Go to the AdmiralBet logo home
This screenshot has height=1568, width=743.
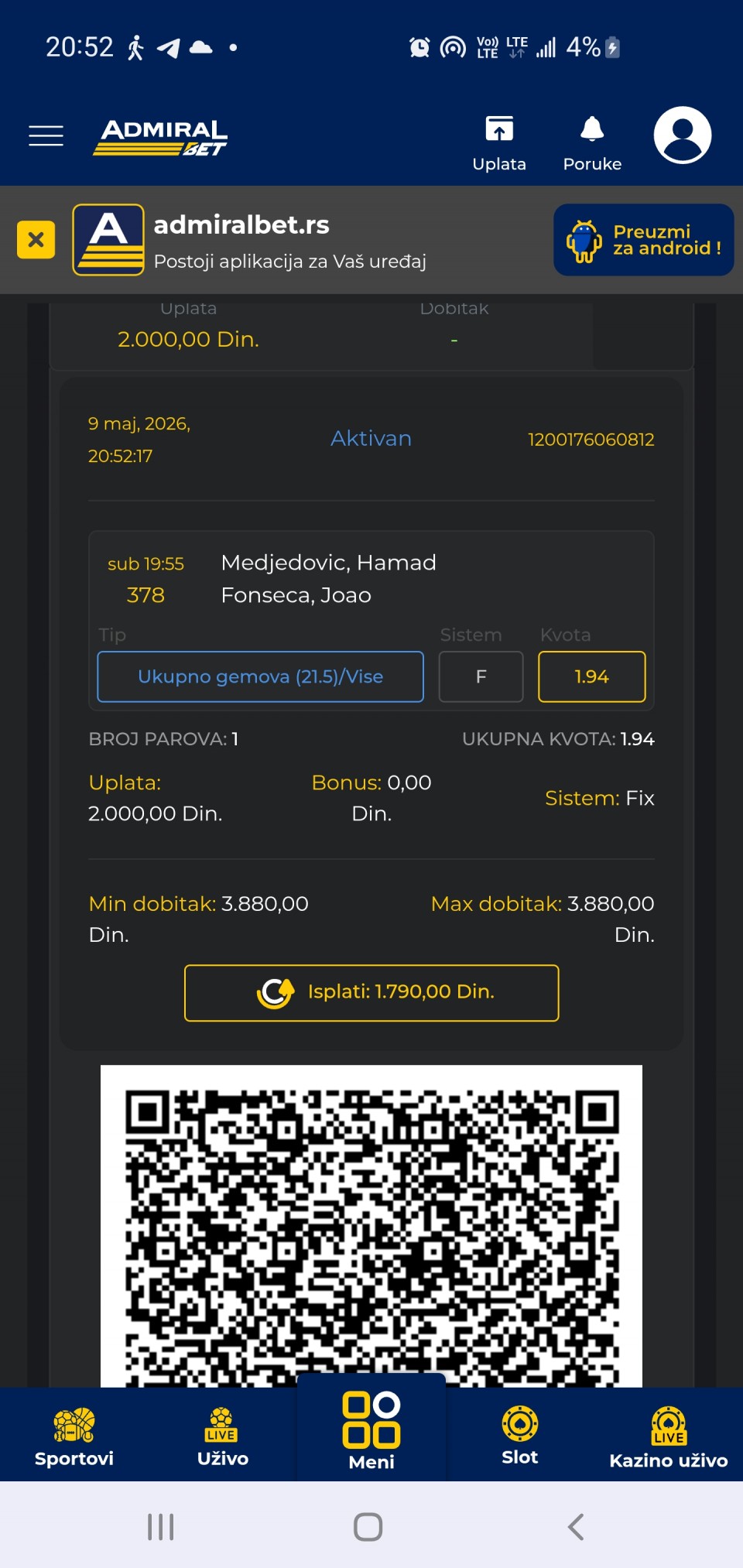click(161, 138)
